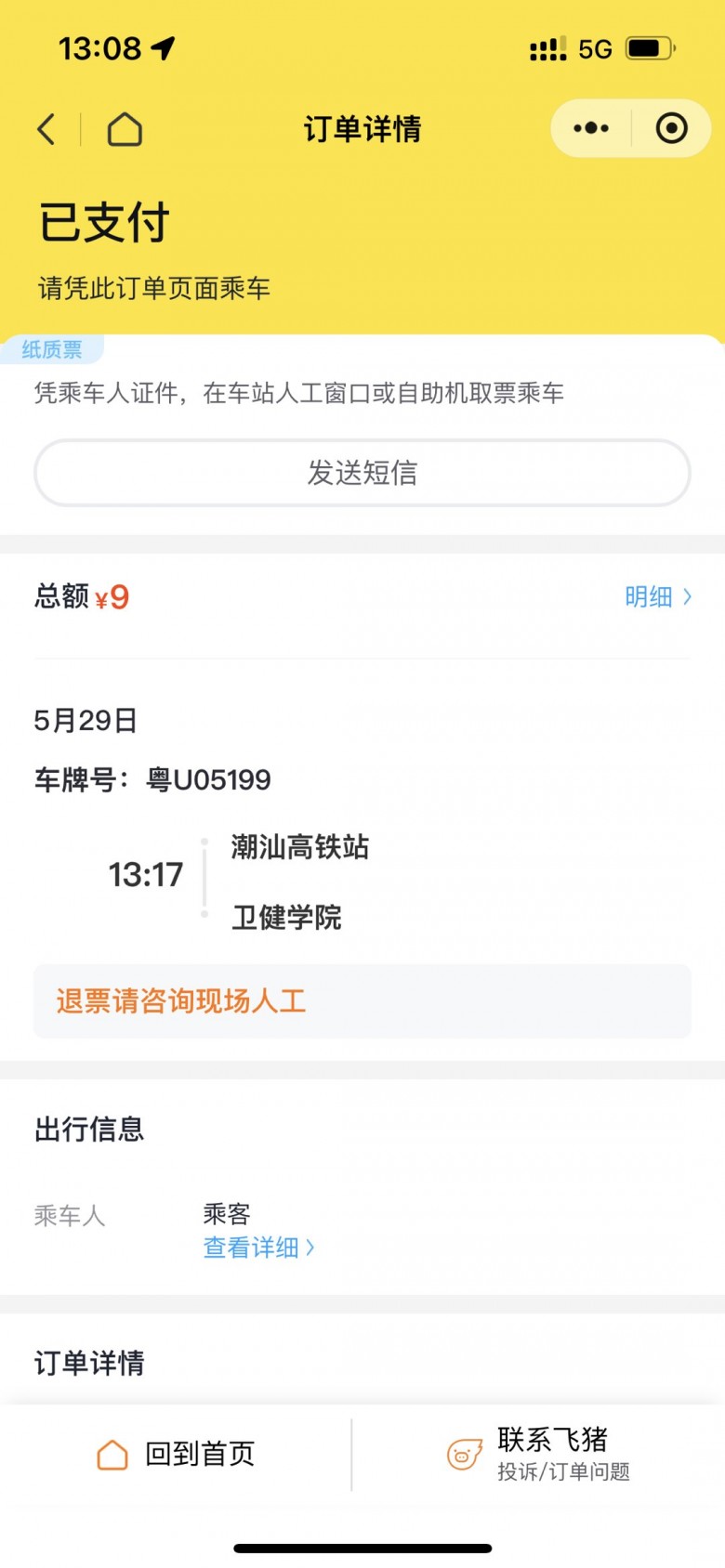
Task: Open the three-dot more menu
Action: tap(591, 128)
